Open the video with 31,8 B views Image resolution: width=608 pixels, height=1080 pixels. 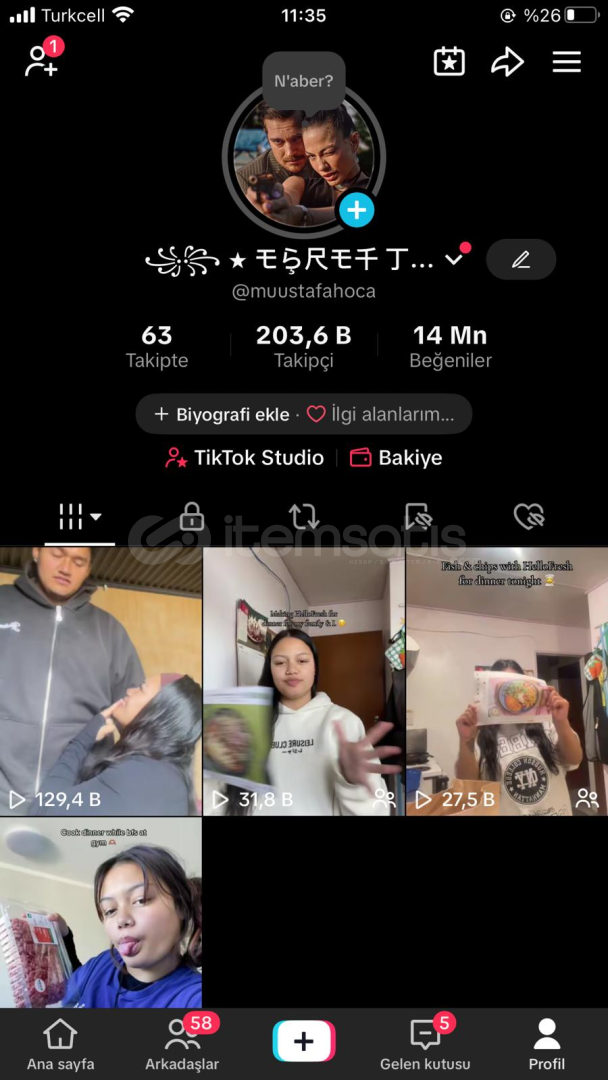pyautogui.click(x=304, y=681)
